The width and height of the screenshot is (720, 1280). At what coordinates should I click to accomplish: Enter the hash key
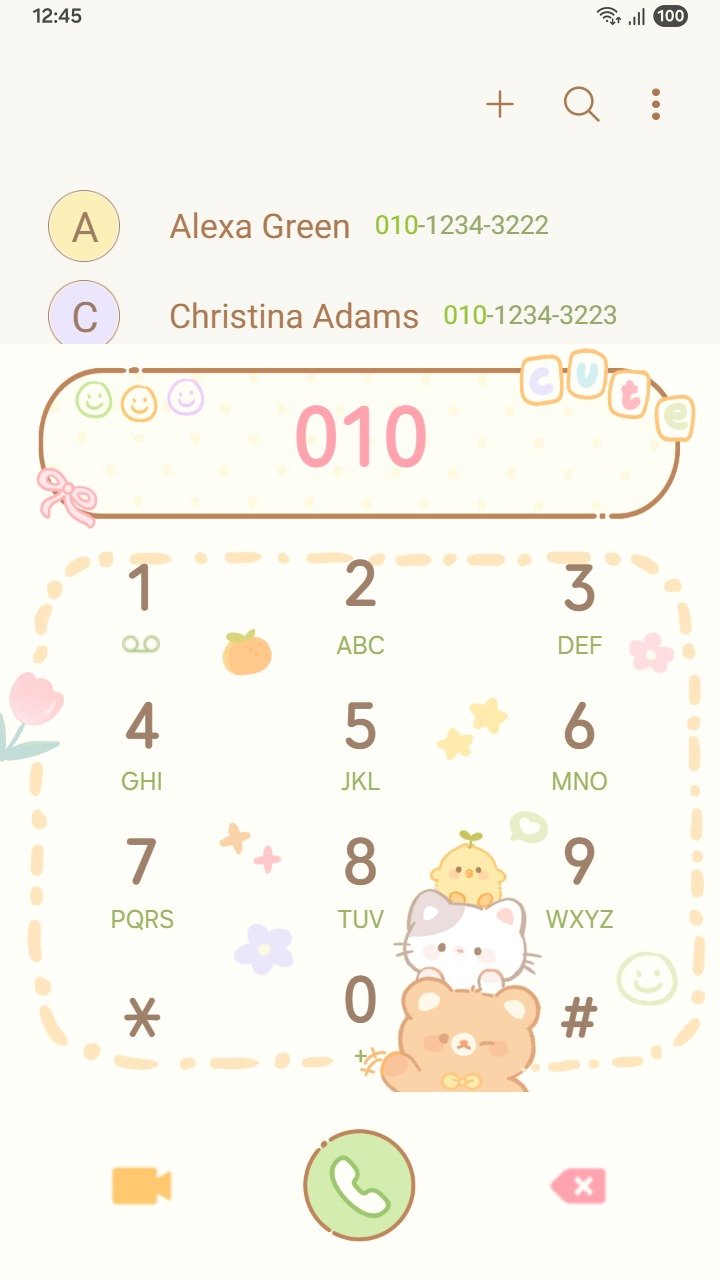(579, 1019)
